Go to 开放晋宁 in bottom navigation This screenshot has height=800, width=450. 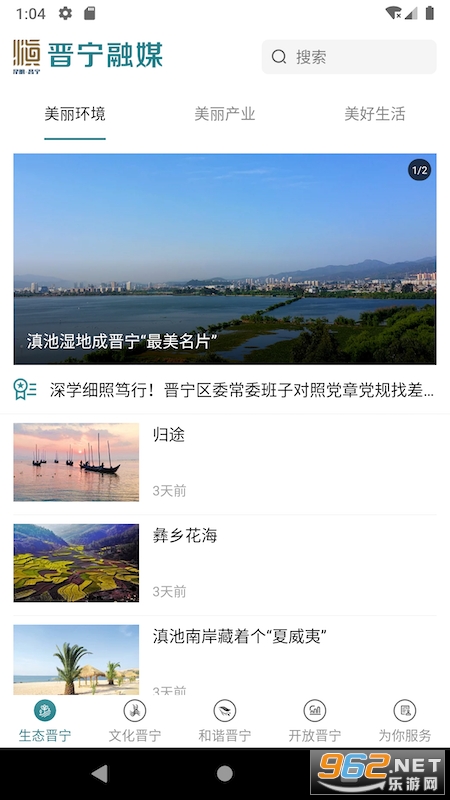315,722
